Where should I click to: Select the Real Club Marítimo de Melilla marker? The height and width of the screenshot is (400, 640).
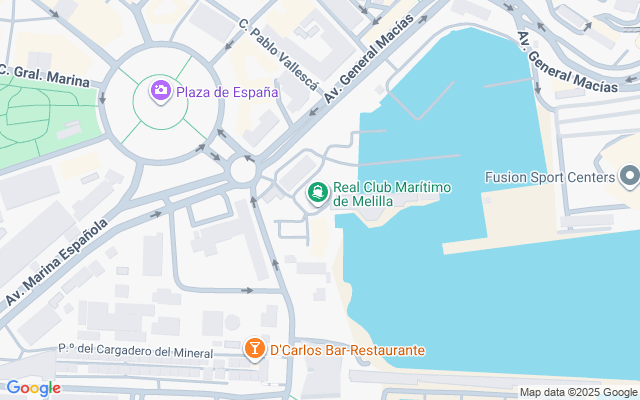318,191
